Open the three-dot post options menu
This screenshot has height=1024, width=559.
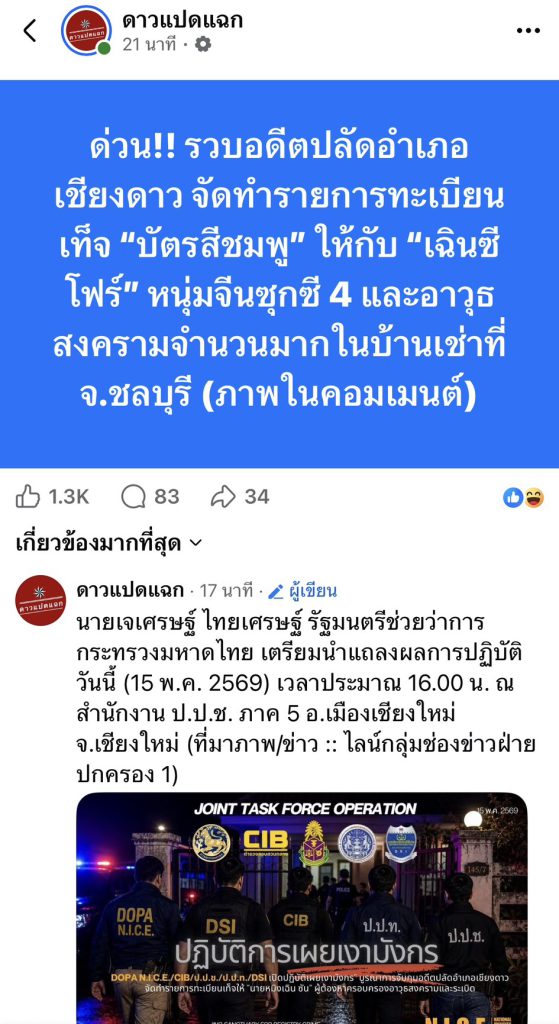pos(528,31)
